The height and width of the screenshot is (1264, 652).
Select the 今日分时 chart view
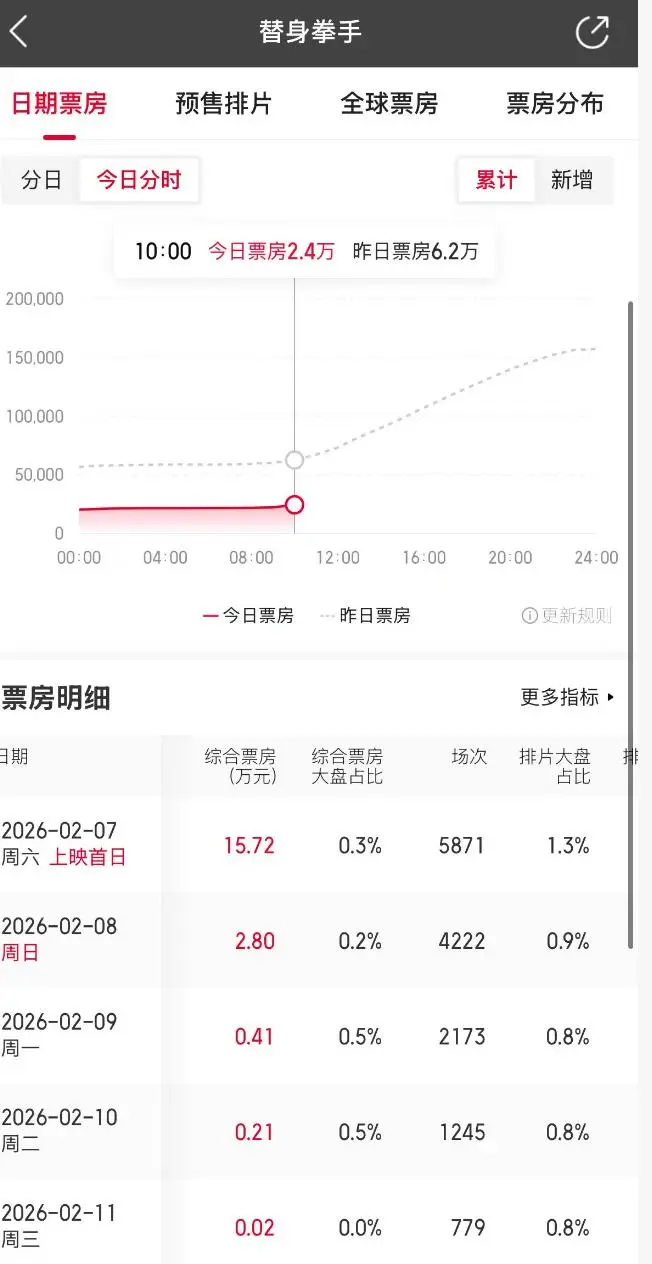click(x=139, y=180)
